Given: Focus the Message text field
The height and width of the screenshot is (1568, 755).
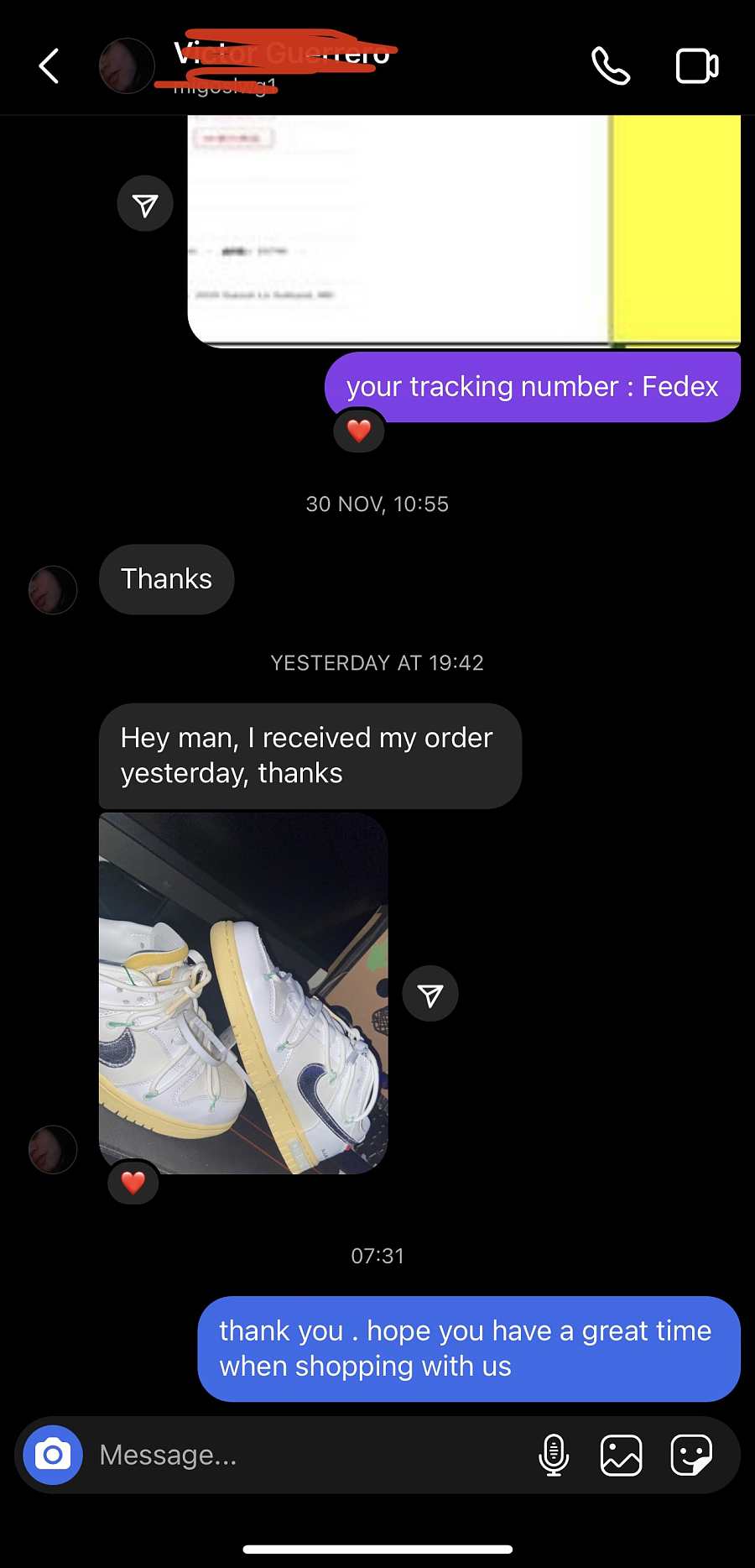Looking at the screenshot, I should [x=302, y=1455].
